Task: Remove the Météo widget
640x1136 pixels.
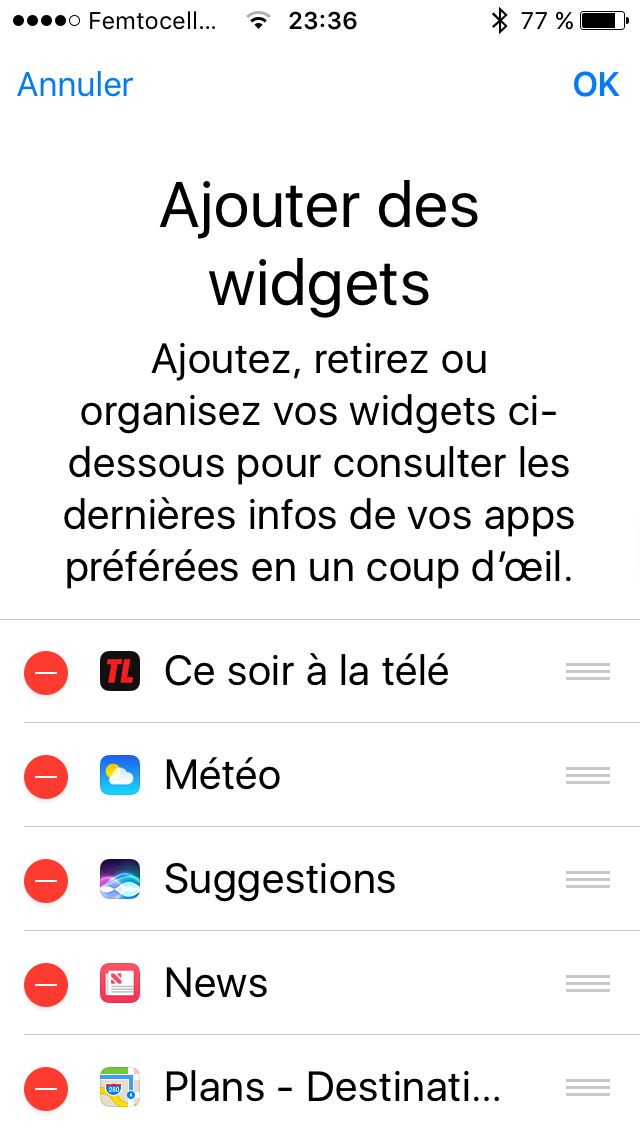Action: [x=46, y=777]
